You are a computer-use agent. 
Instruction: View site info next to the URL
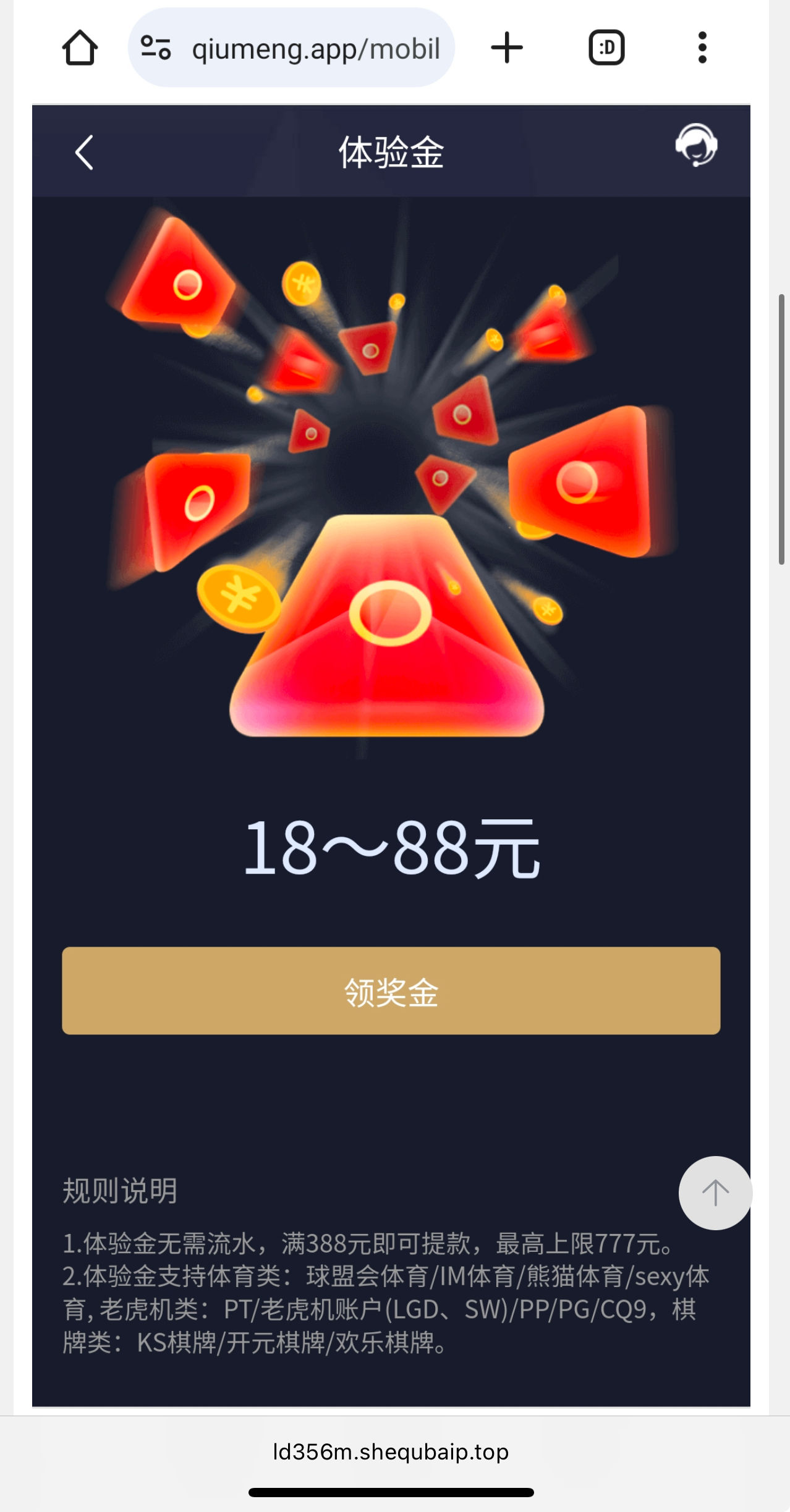[156, 48]
